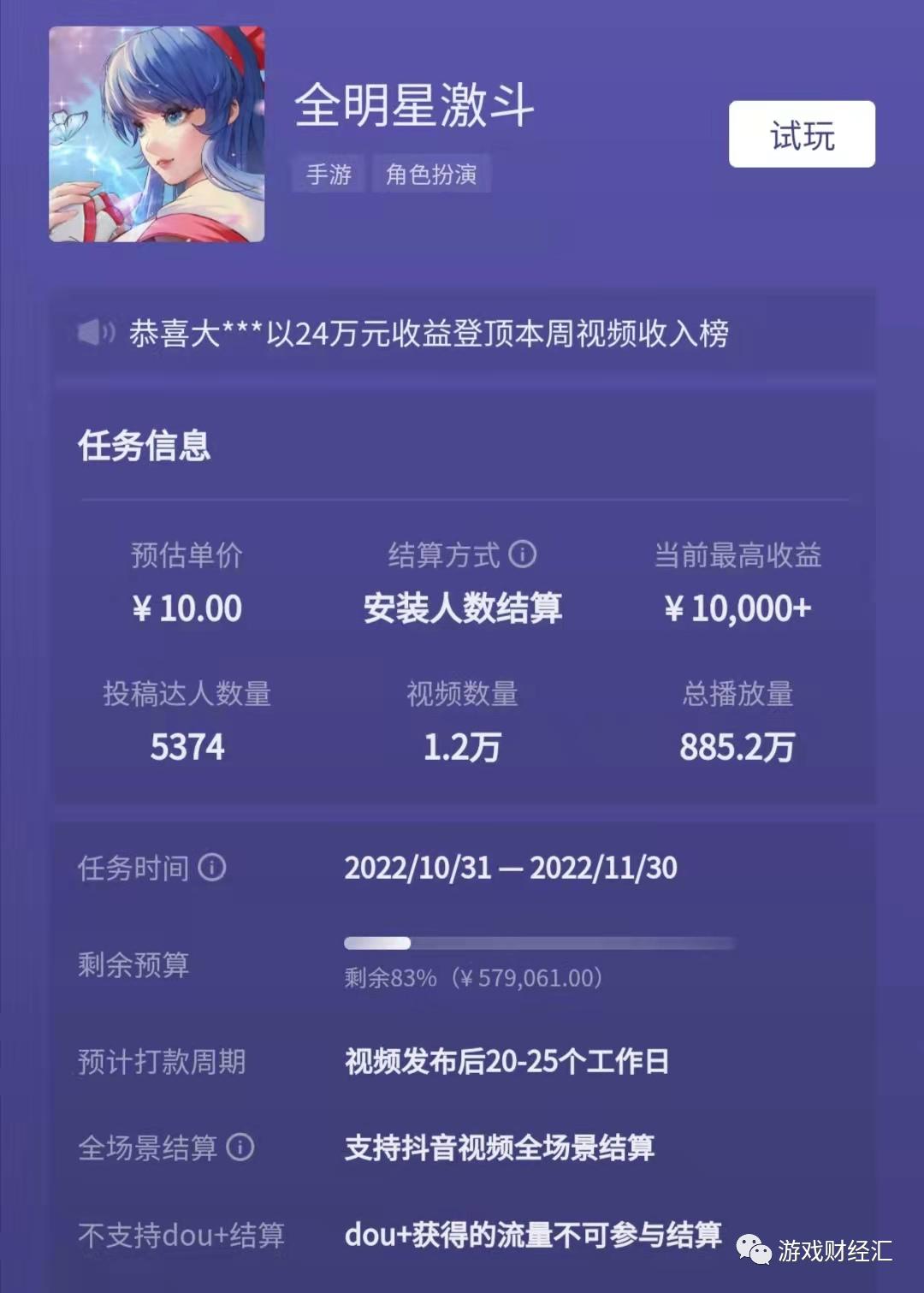Open info icon beside 任务时间
This screenshot has width=924, height=1293.
tap(212, 867)
